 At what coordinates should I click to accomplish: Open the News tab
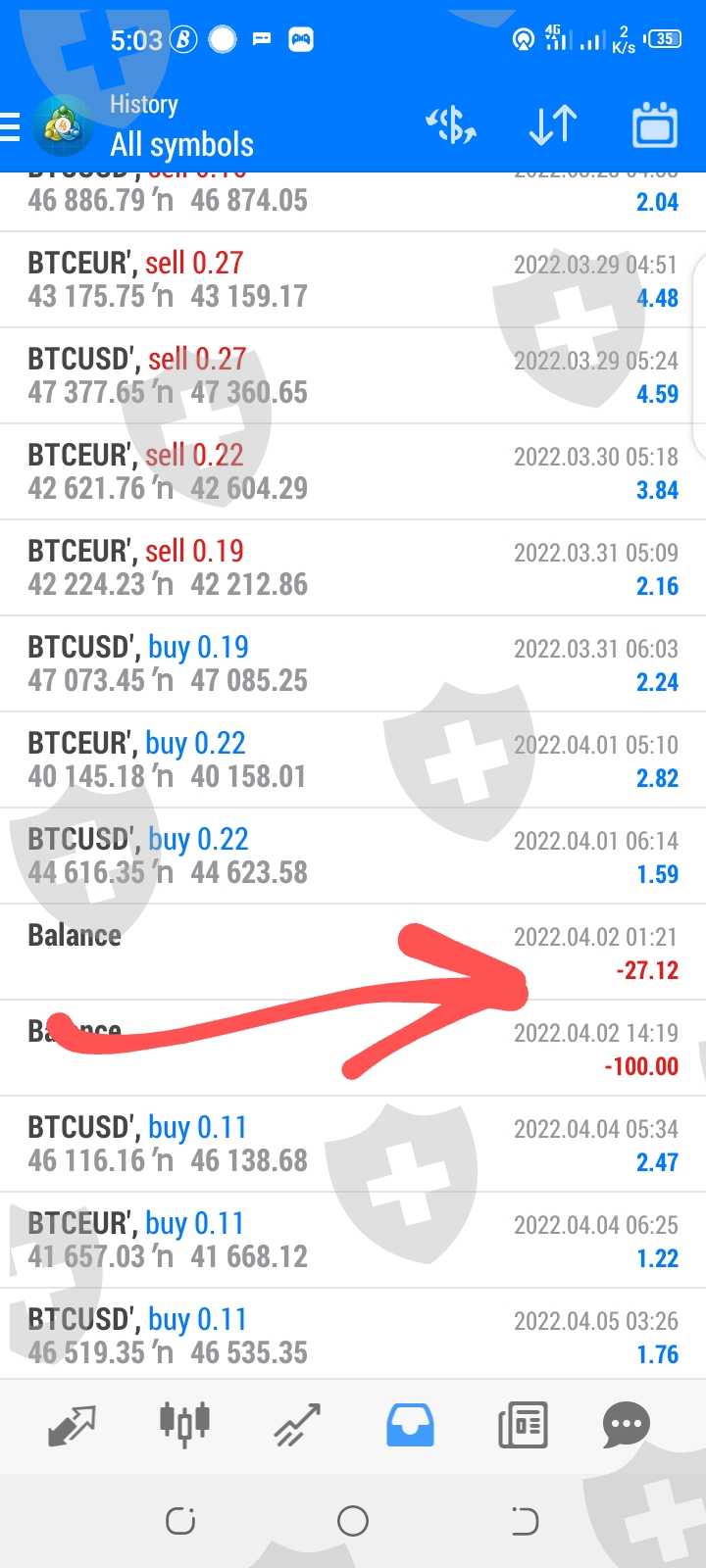[x=523, y=1425]
